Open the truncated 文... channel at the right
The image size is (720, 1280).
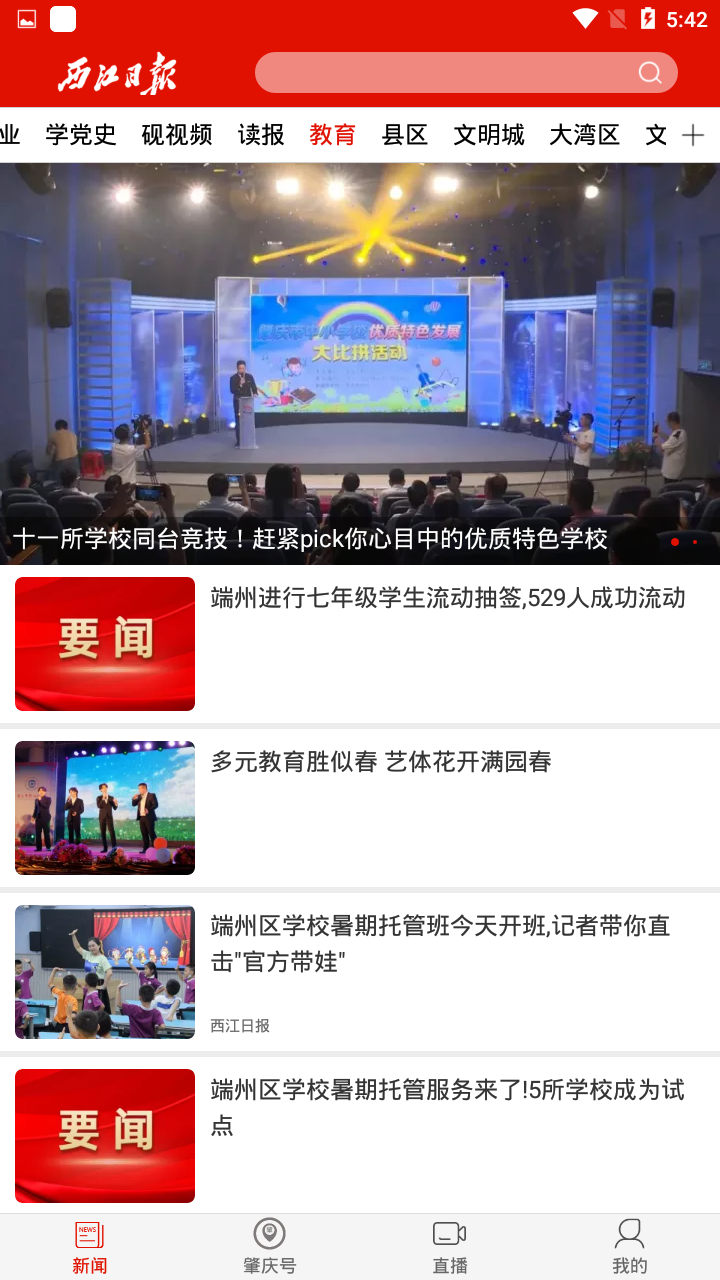655,134
